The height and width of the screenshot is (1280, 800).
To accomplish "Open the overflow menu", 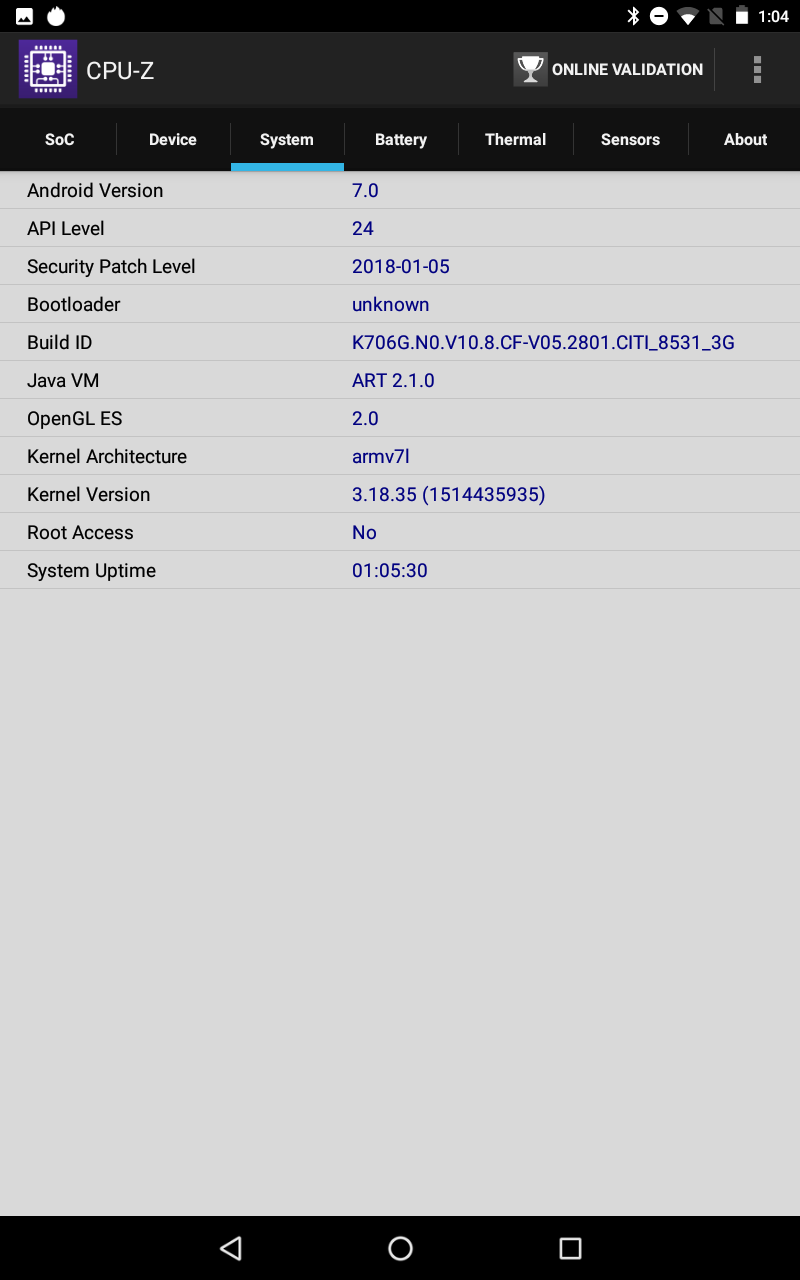I will 757,69.
